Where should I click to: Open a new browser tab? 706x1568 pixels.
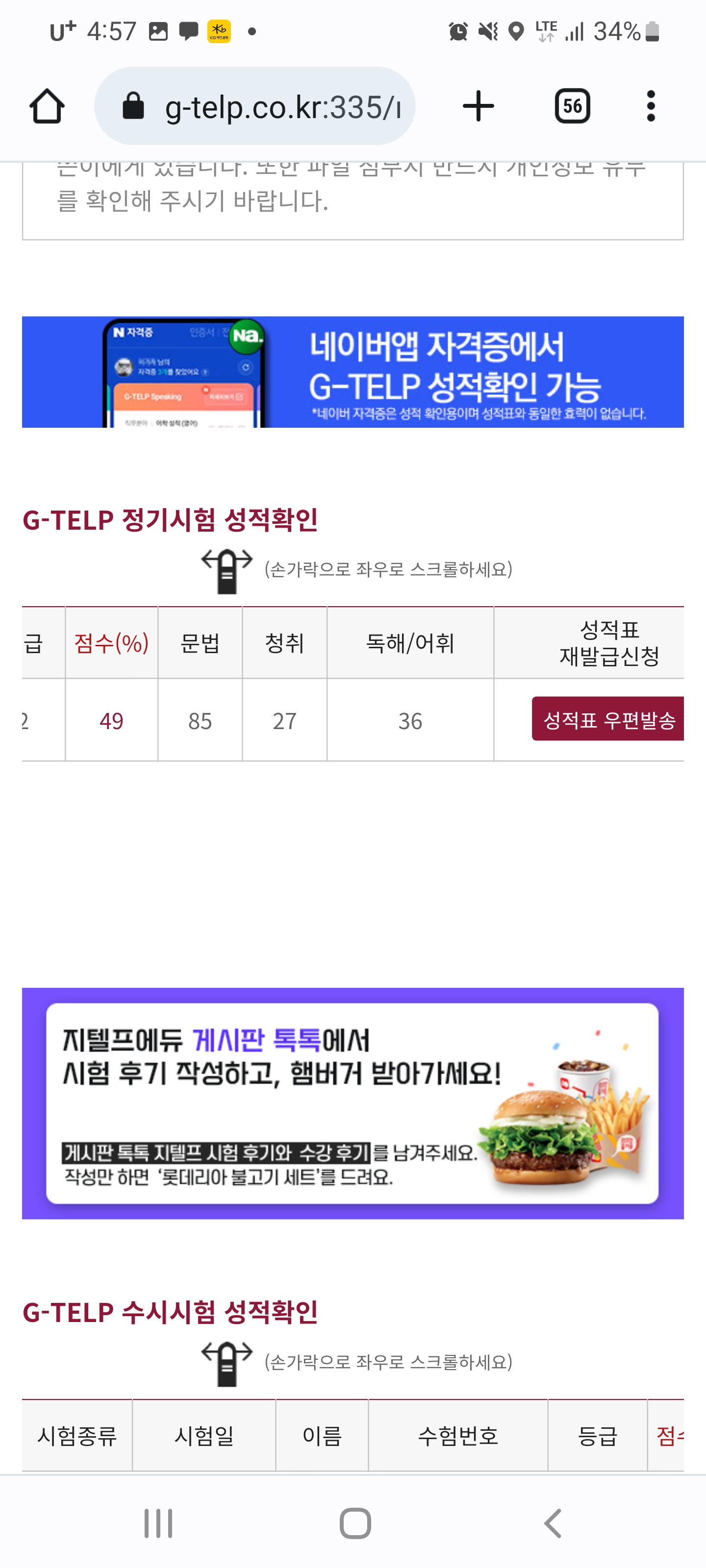478,106
